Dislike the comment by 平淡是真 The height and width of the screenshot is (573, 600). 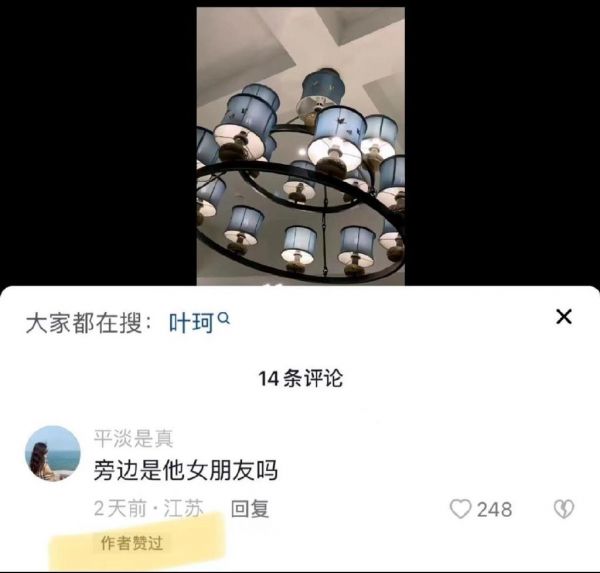point(563,509)
